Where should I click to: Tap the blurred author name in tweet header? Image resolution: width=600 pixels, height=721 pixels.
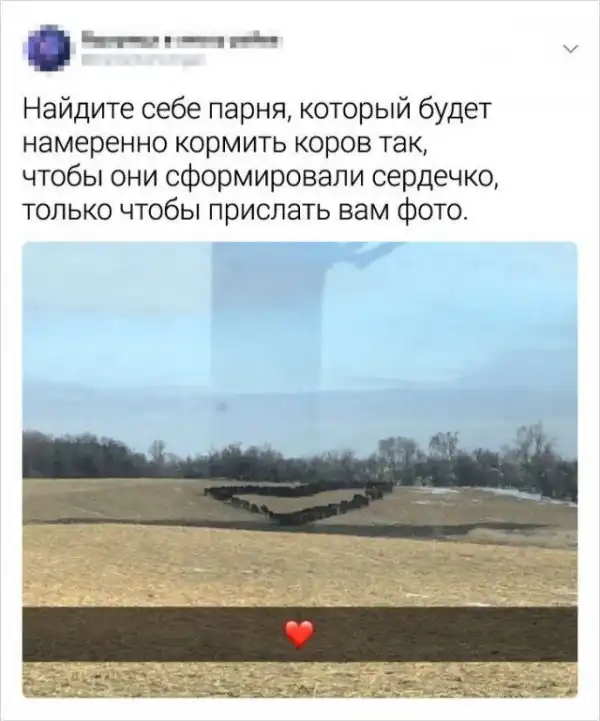pos(182,41)
